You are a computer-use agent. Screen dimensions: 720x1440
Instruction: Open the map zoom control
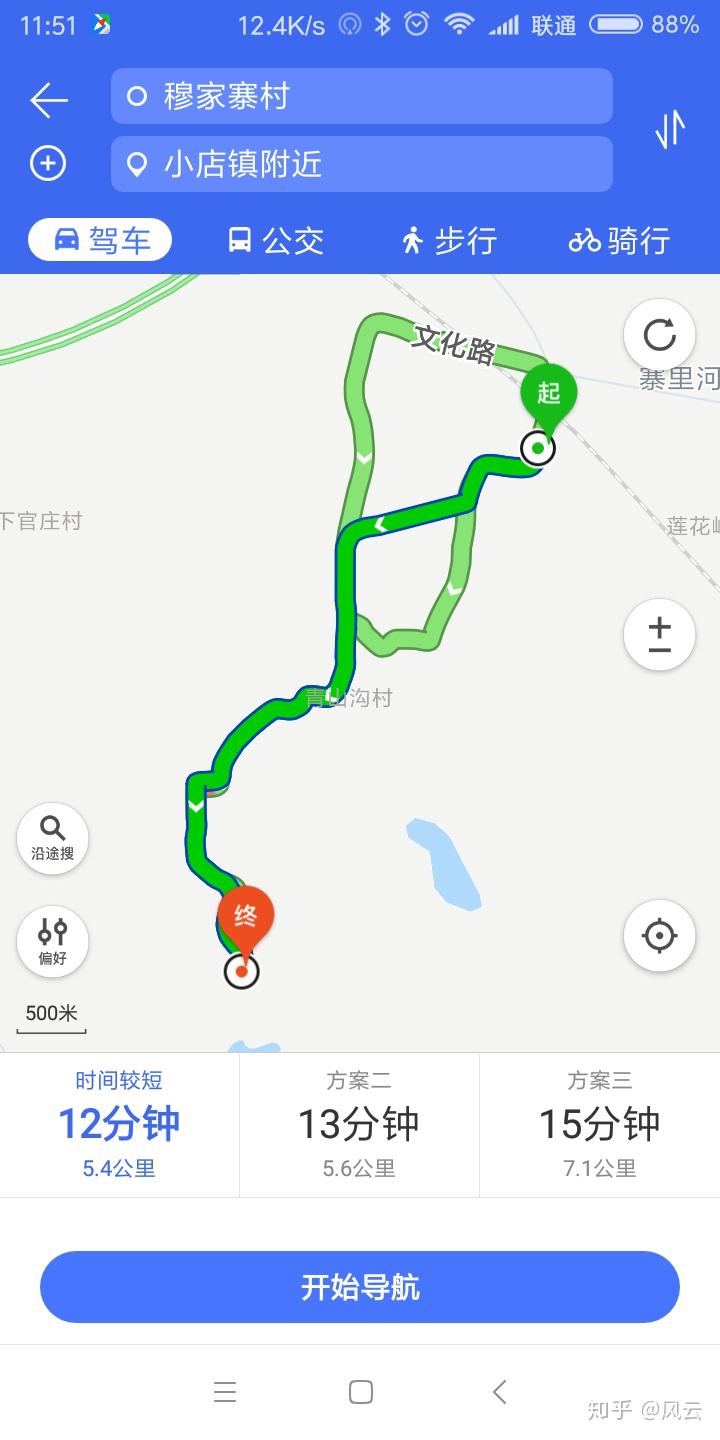click(x=659, y=634)
